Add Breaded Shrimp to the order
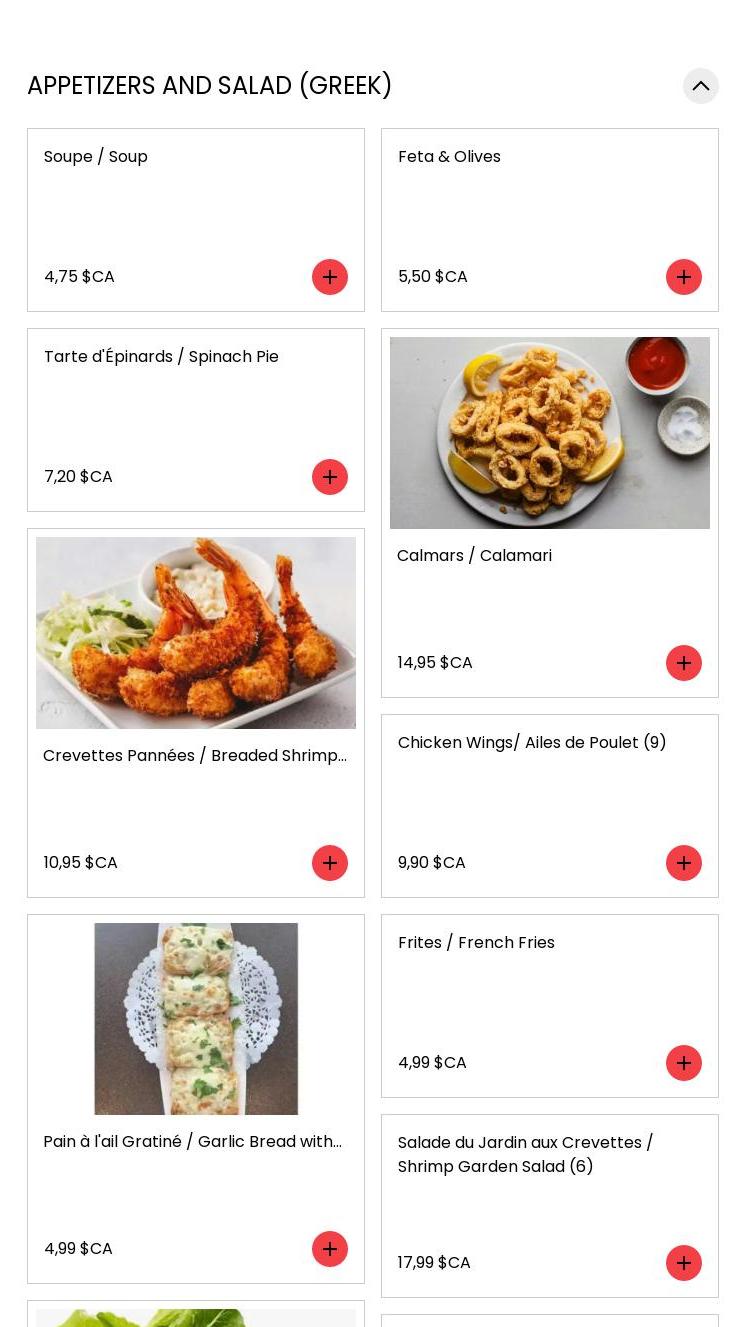The height and width of the screenshot is (1327, 745). click(329, 863)
